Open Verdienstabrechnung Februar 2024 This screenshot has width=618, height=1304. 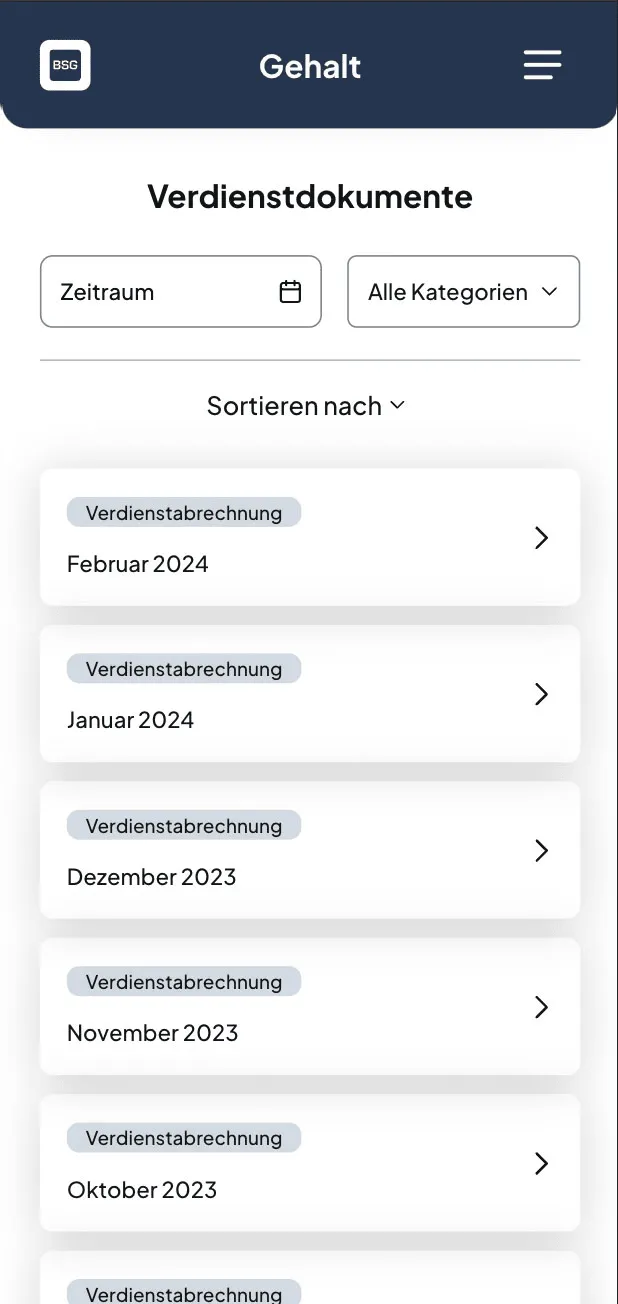coord(310,538)
